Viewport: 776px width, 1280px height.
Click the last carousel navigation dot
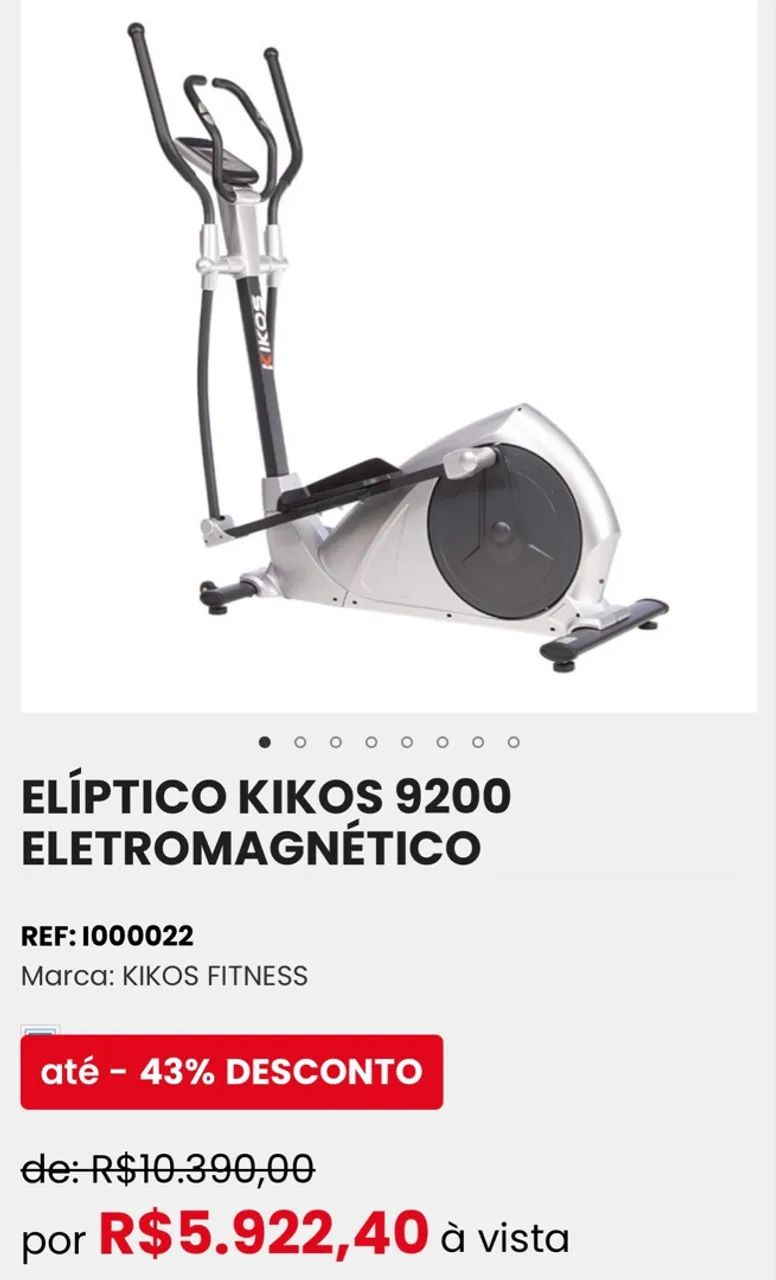(513, 742)
